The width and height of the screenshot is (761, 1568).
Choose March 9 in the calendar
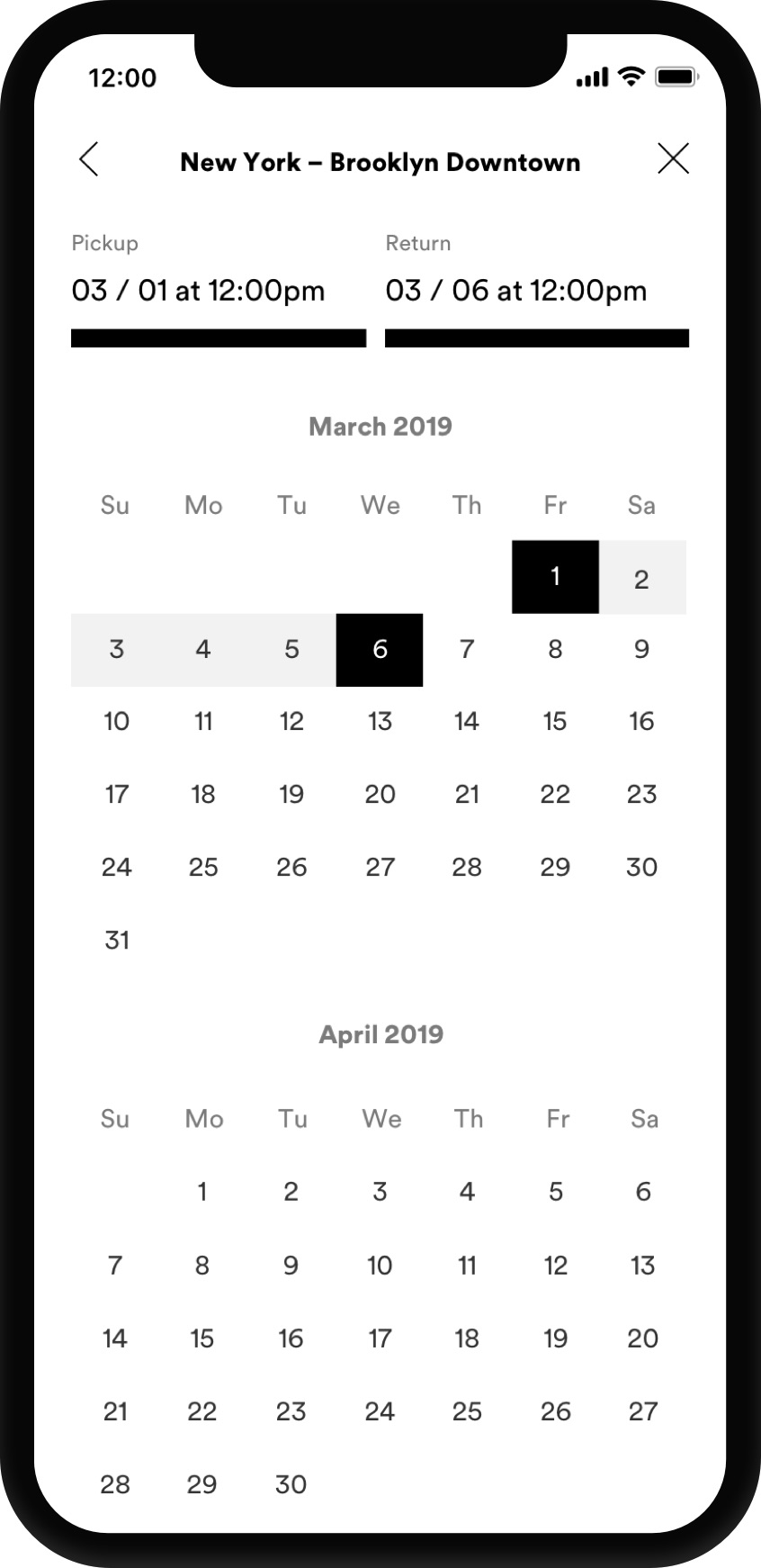(x=641, y=650)
